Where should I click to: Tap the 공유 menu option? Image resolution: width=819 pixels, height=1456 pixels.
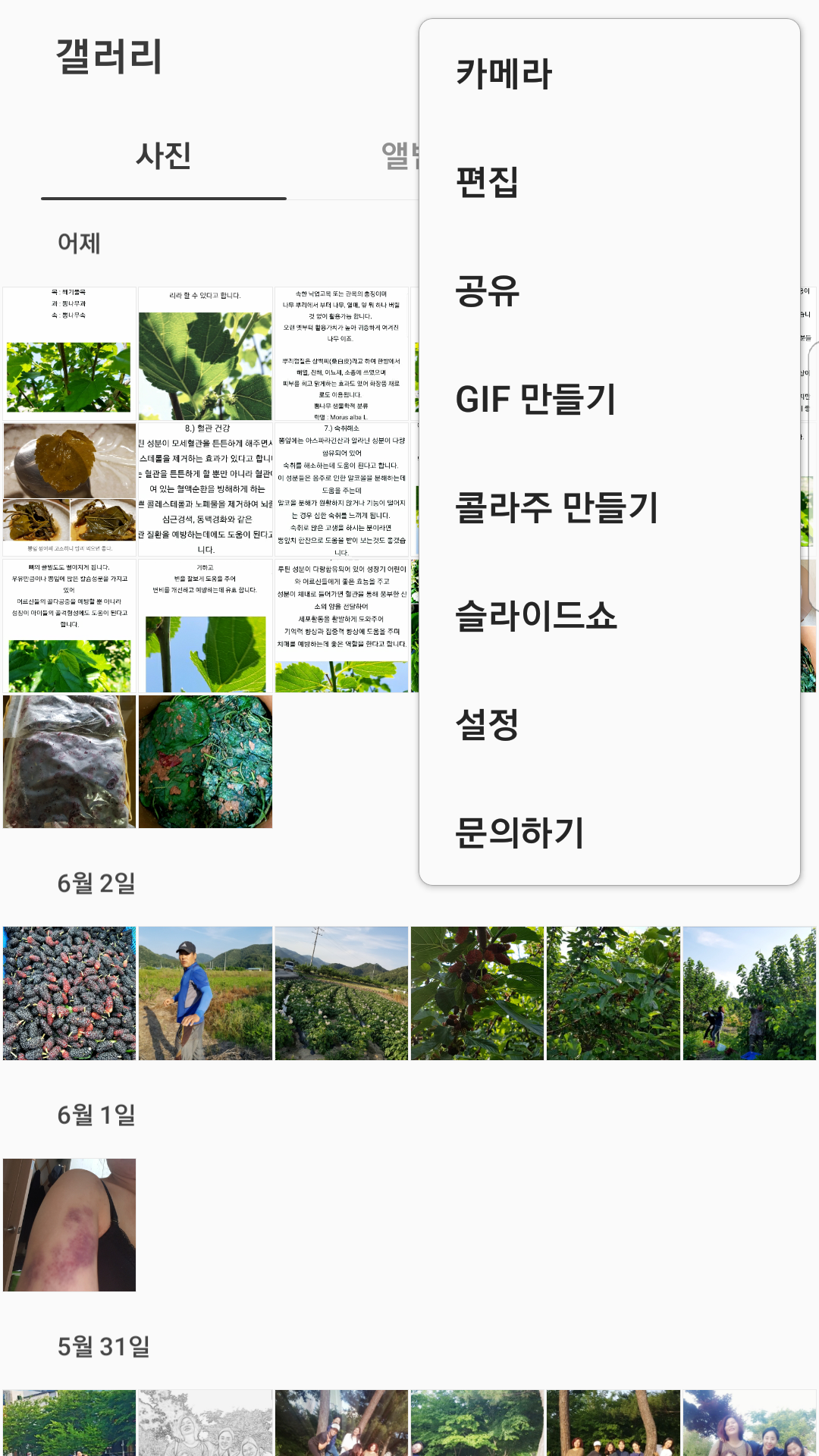[x=487, y=291]
